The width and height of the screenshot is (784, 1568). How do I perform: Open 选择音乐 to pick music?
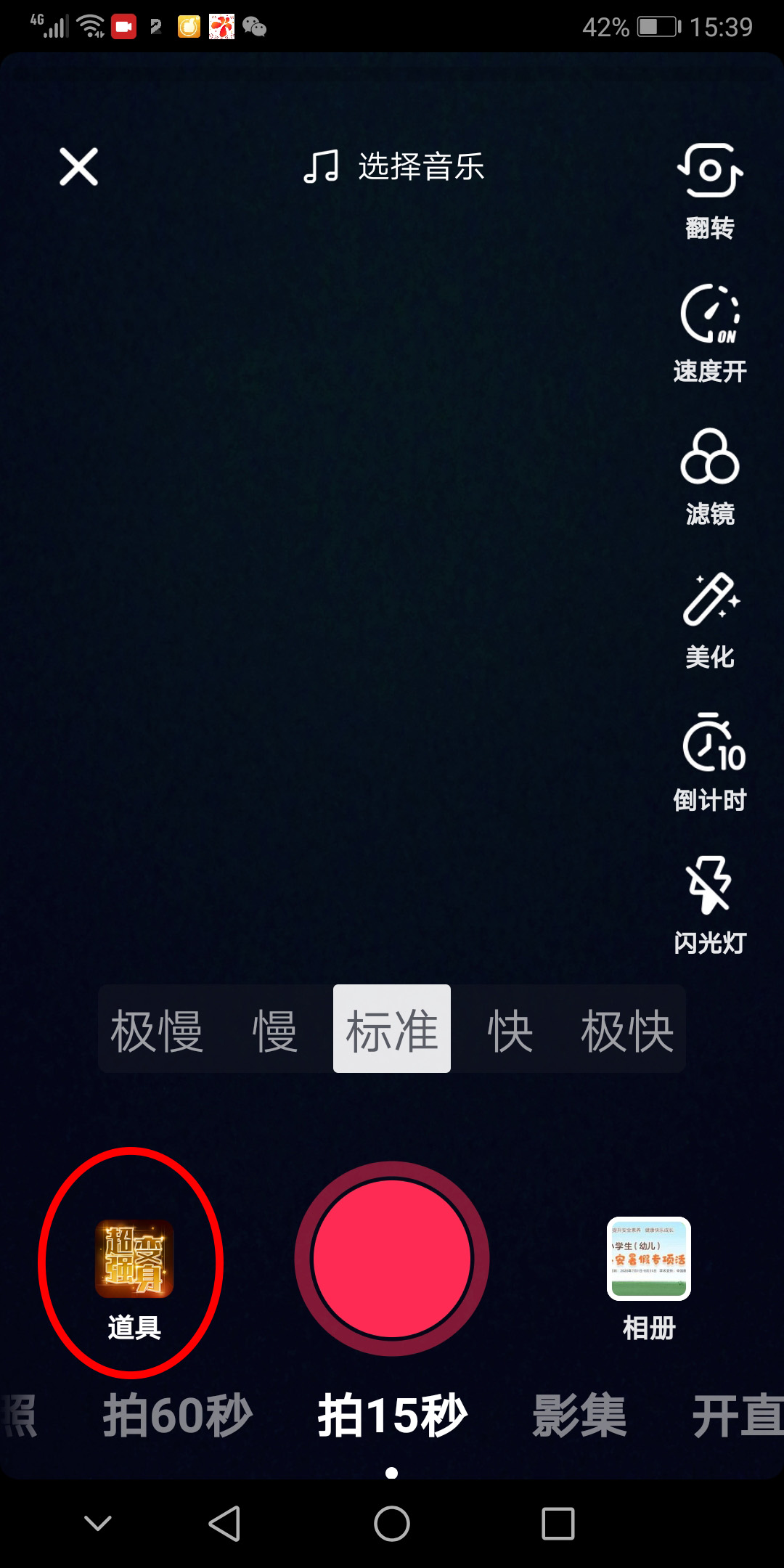point(419,166)
